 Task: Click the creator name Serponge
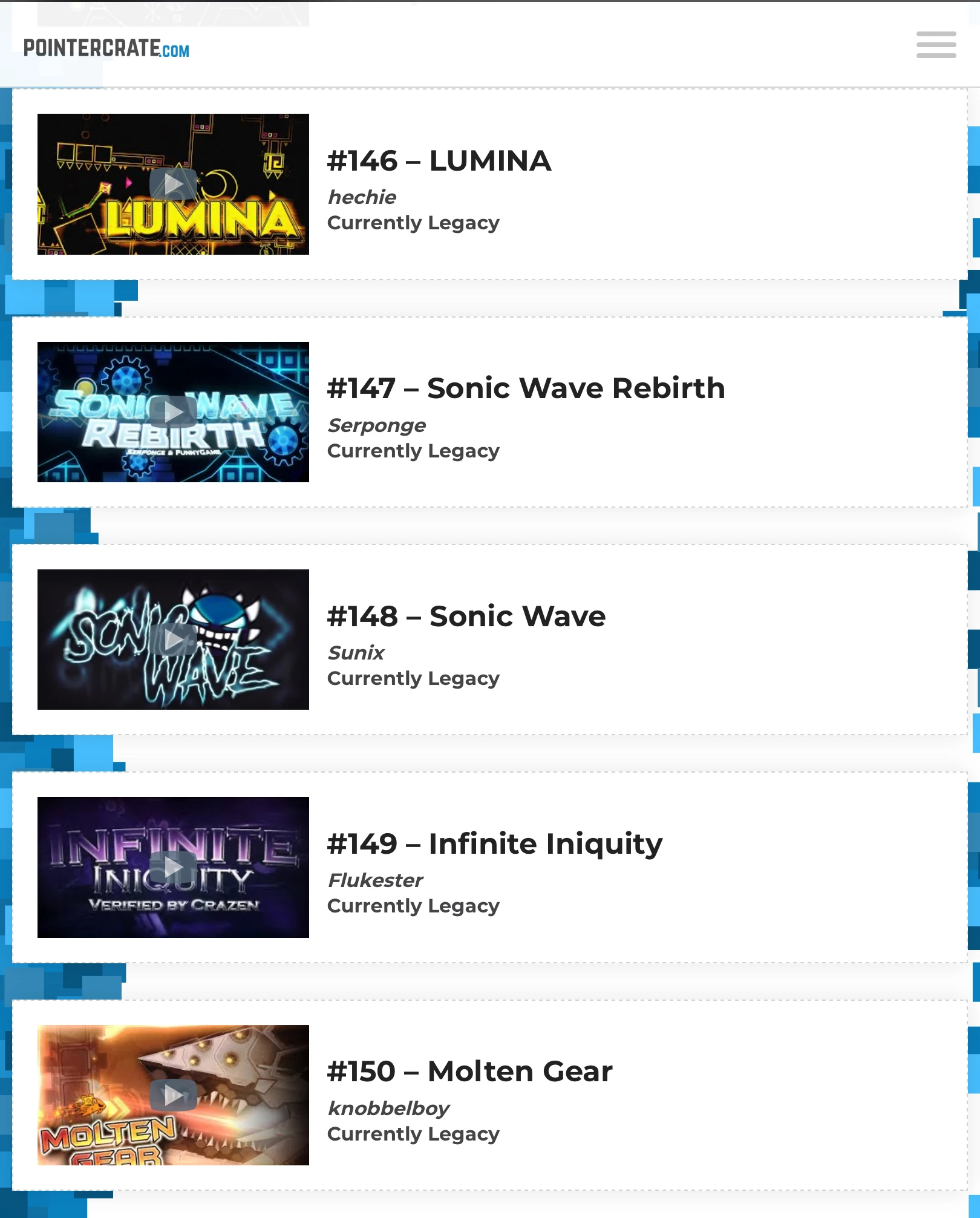coord(377,425)
